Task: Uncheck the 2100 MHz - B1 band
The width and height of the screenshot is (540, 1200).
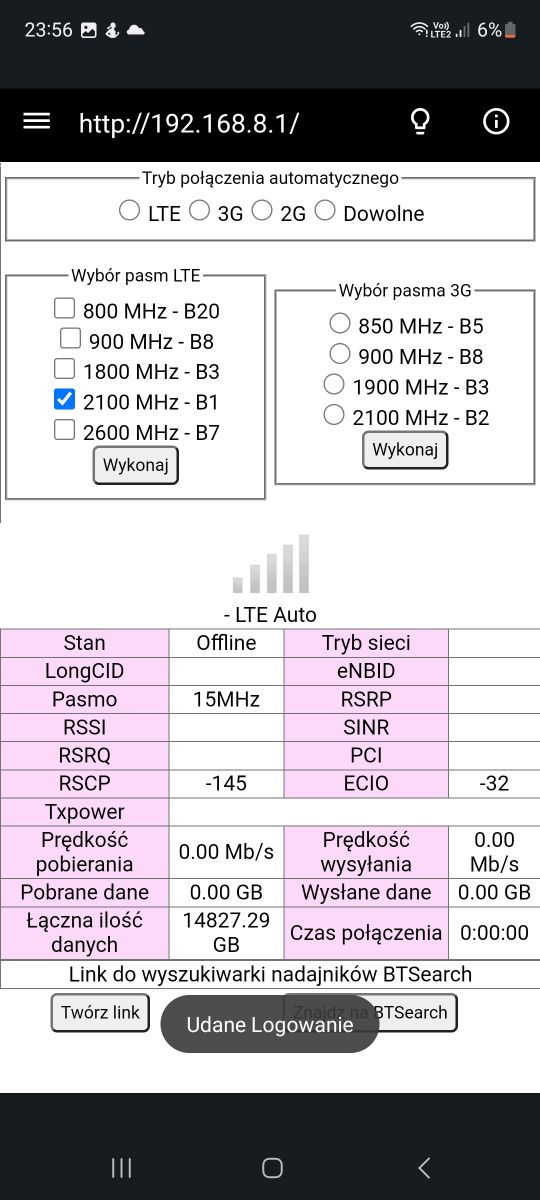Action: [64, 399]
